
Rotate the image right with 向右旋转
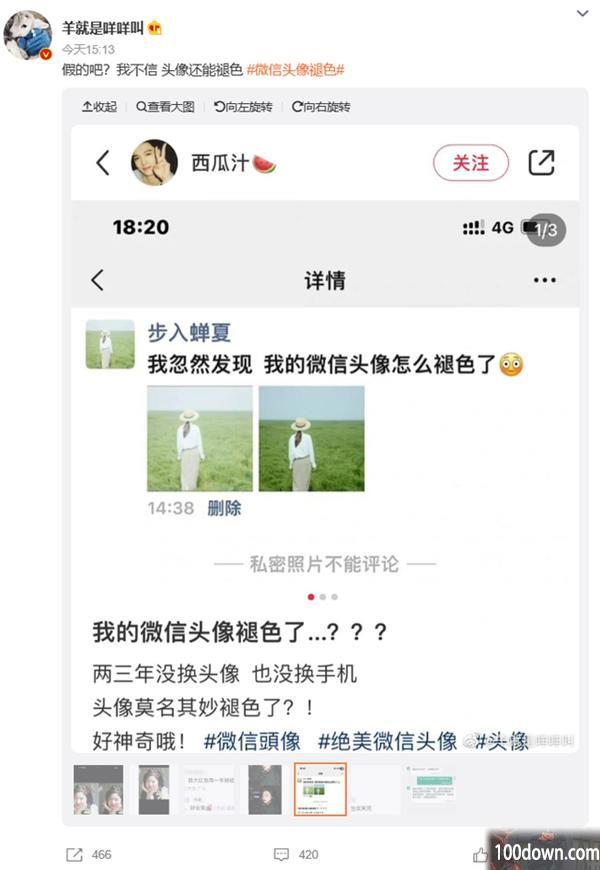pos(321,107)
